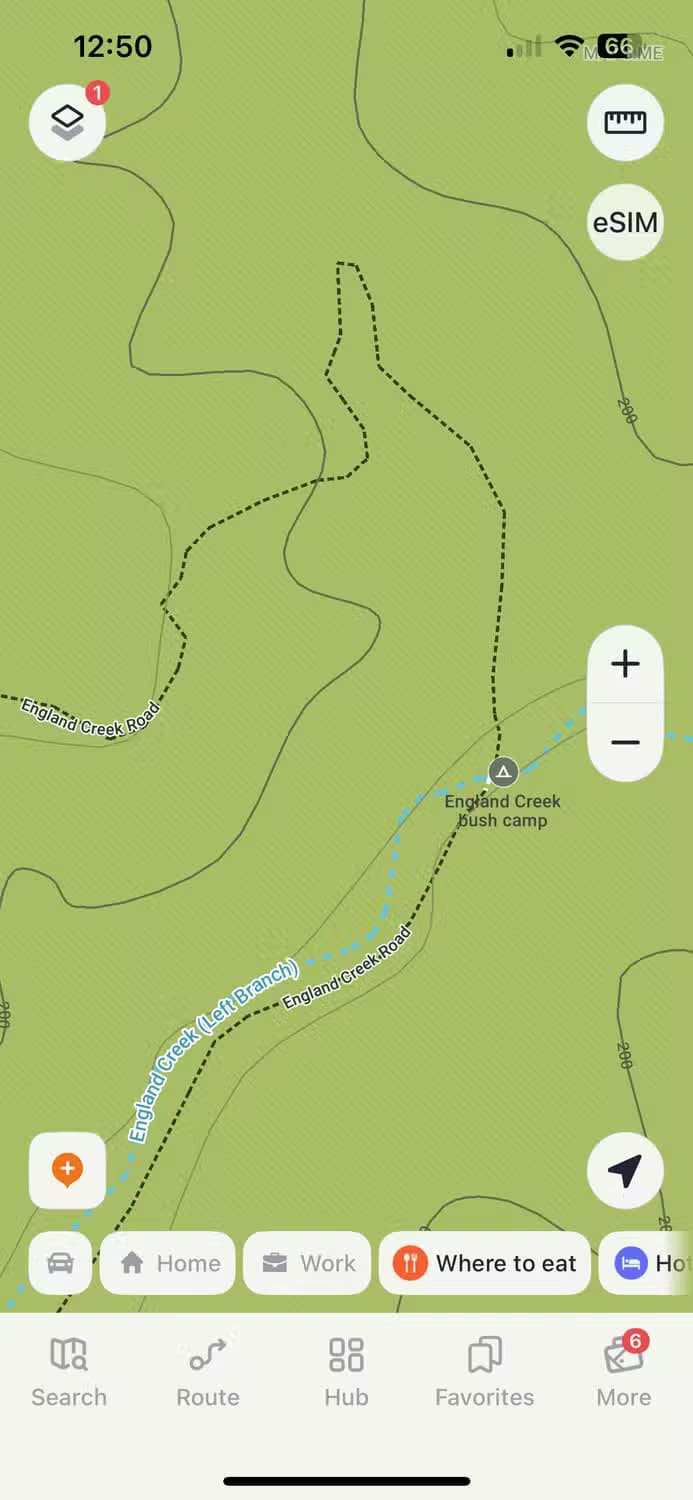Image resolution: width=693 pixels, height=1500 pixels.
Task: Select the Hotels category chip
Action: (x=650, y=1263)
